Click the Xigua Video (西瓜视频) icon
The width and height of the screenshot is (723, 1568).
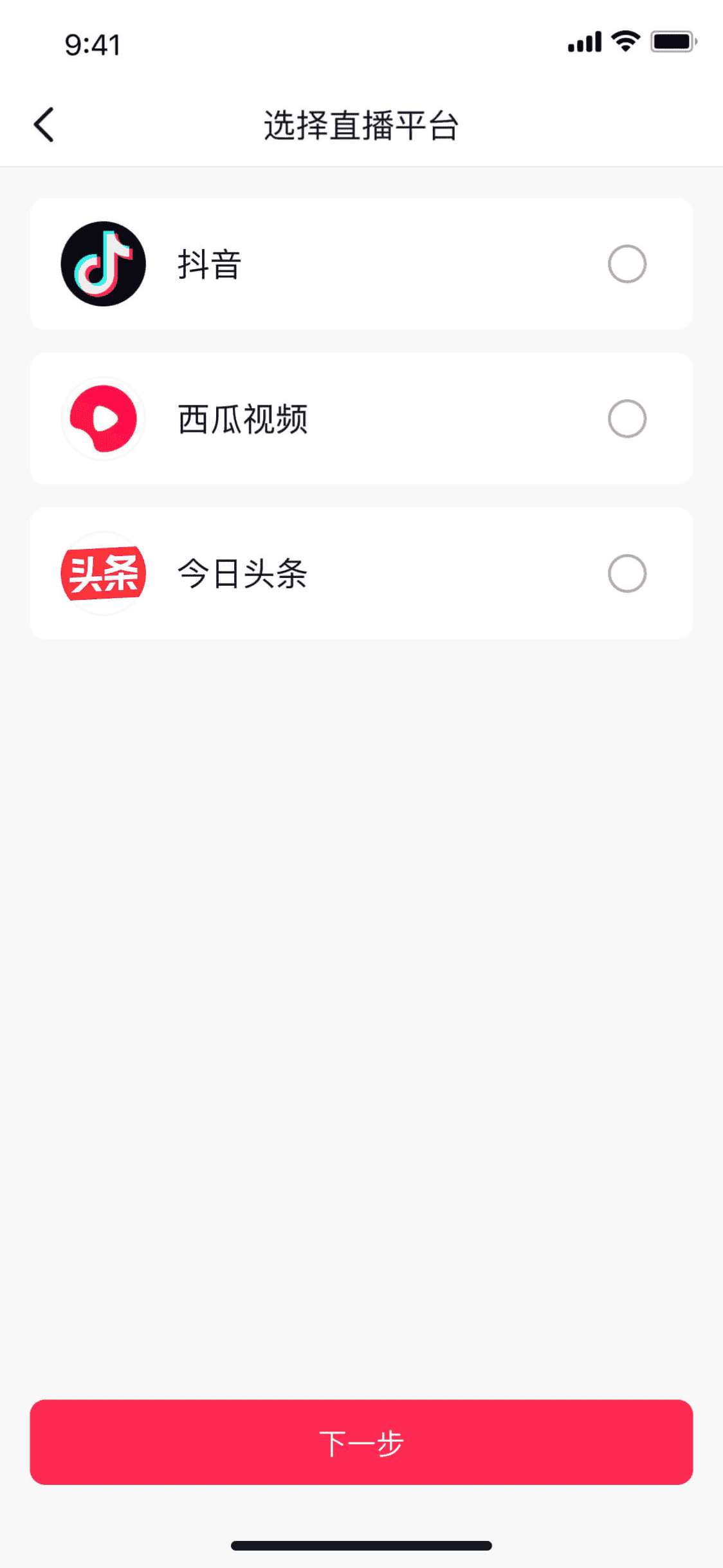pos(104,418)
